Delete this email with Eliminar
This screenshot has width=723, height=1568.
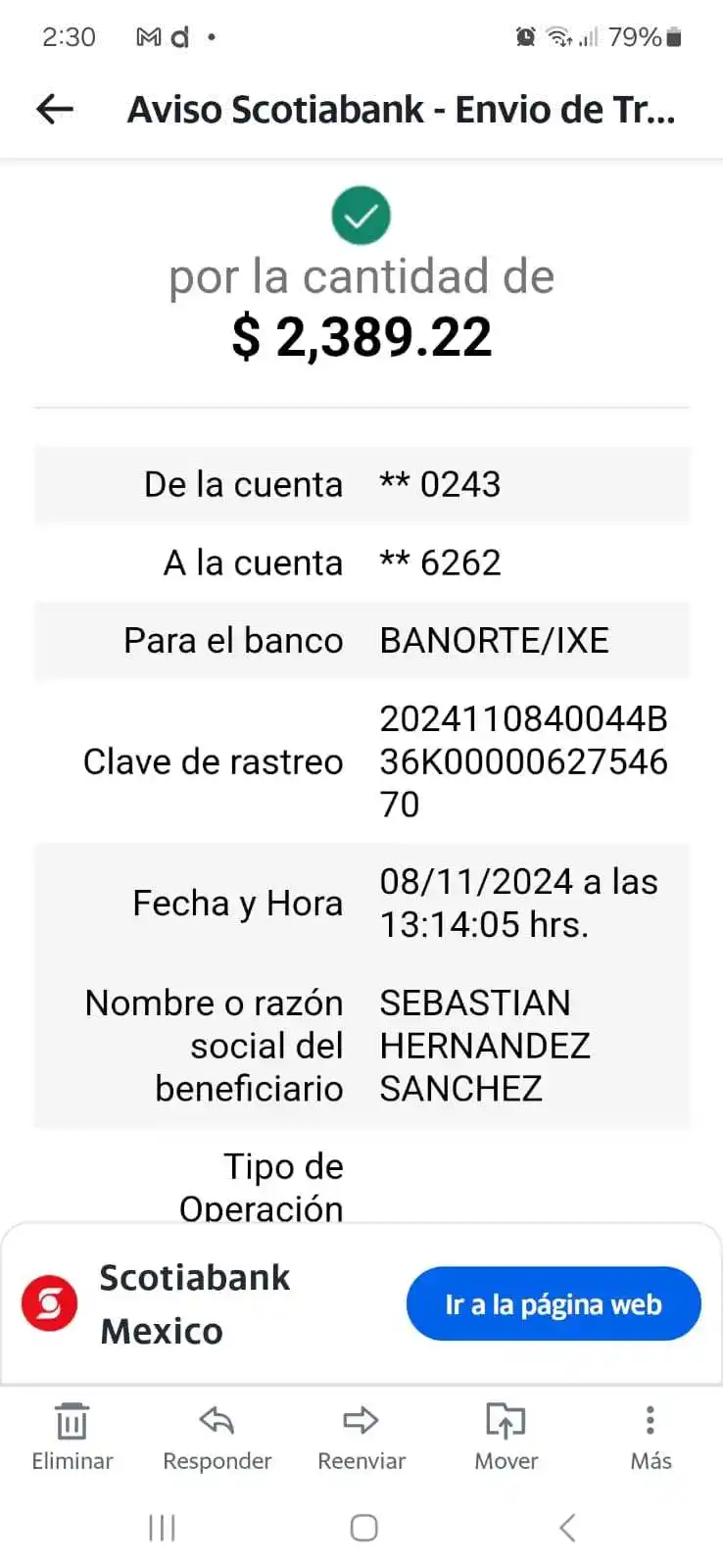tap(72, 1436)
